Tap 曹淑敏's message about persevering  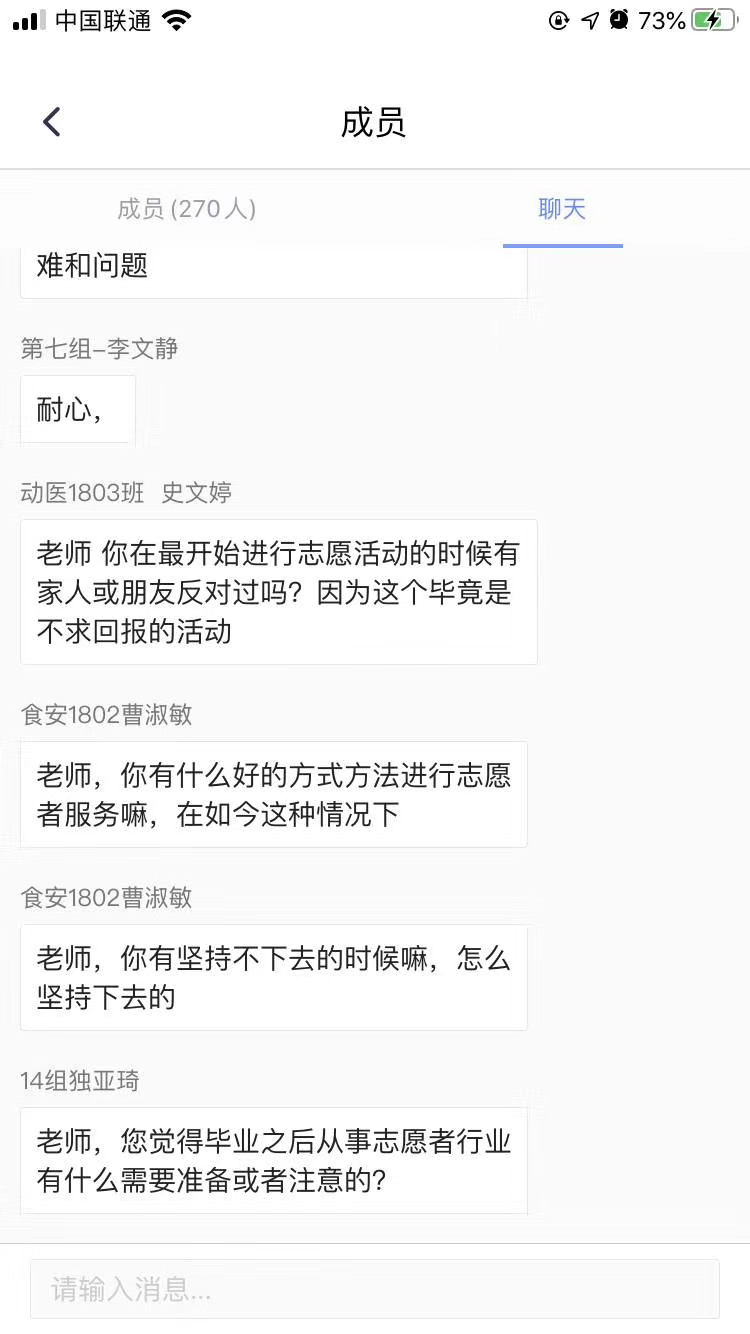274,978
